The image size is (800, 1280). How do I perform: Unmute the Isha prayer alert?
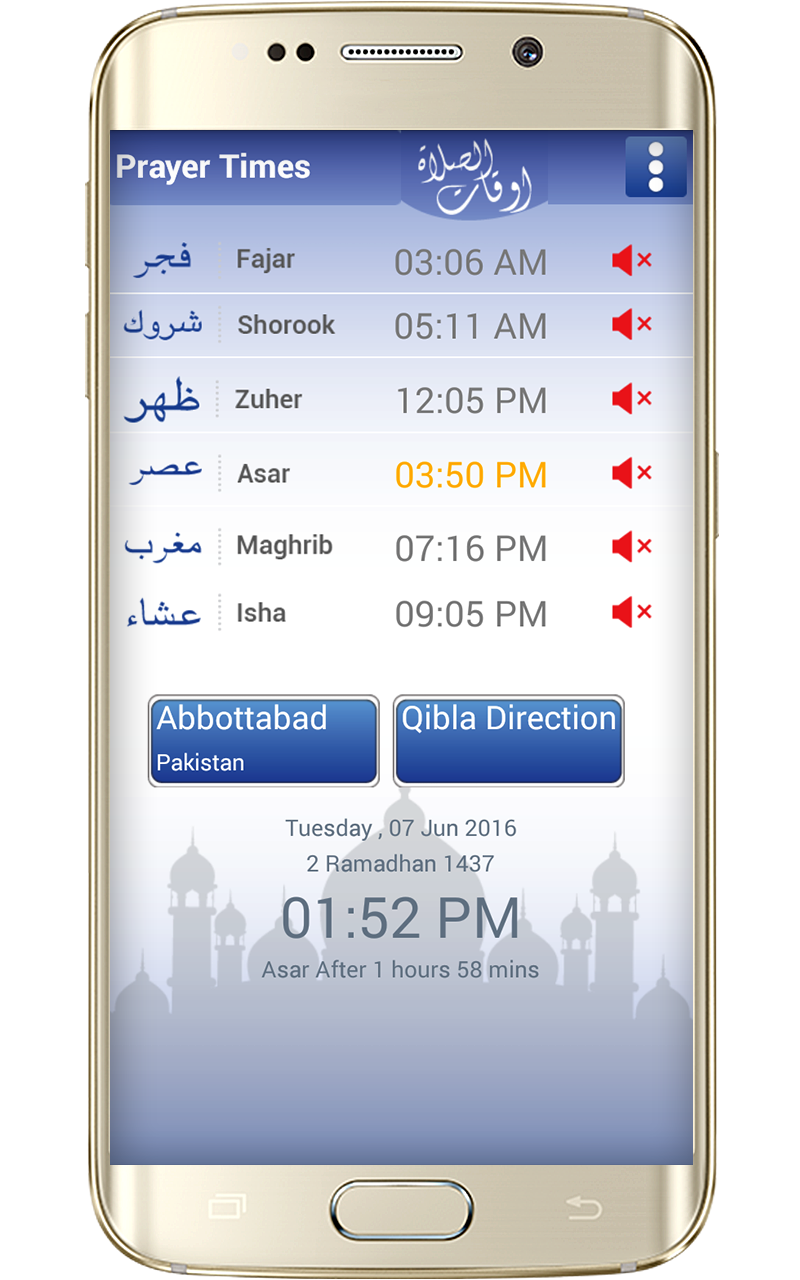(632, 612)
